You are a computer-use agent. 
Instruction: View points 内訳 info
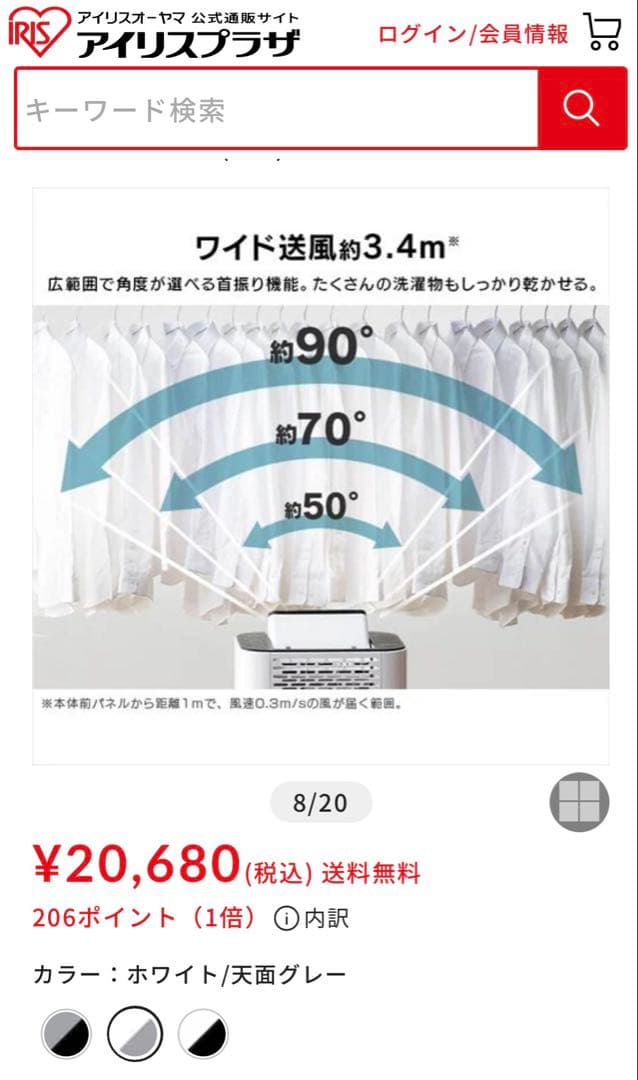point(312,917)
